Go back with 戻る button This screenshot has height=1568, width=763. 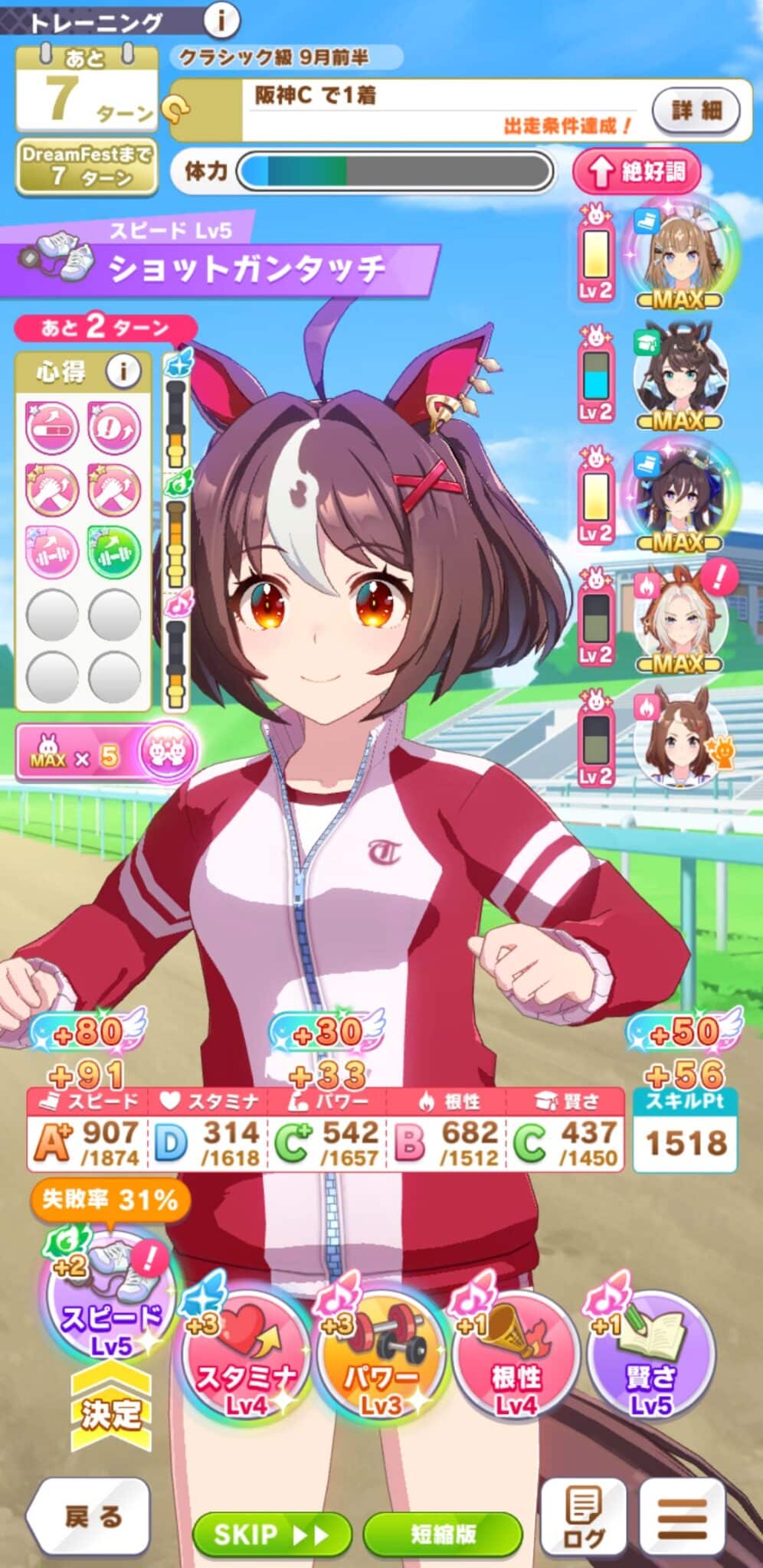pyautogui.click(x=88, y=1517)
